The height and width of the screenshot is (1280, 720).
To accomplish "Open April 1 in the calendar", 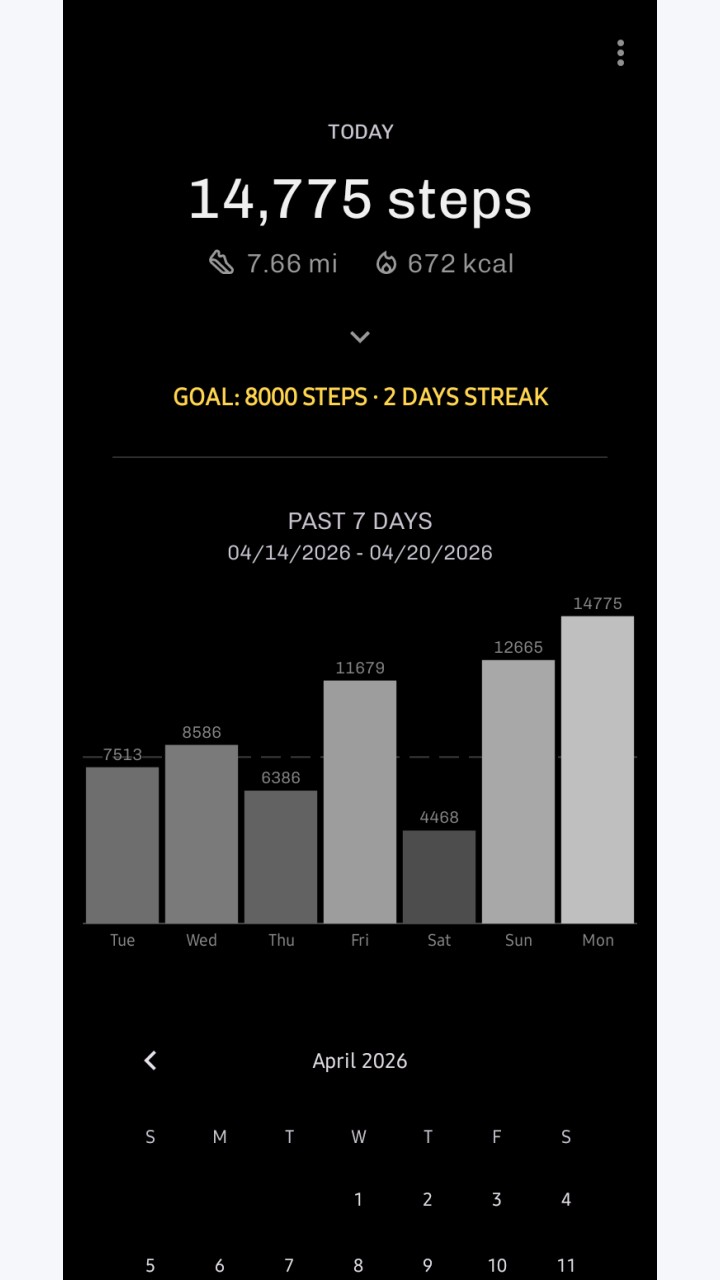I will (x=358, y=1199).
